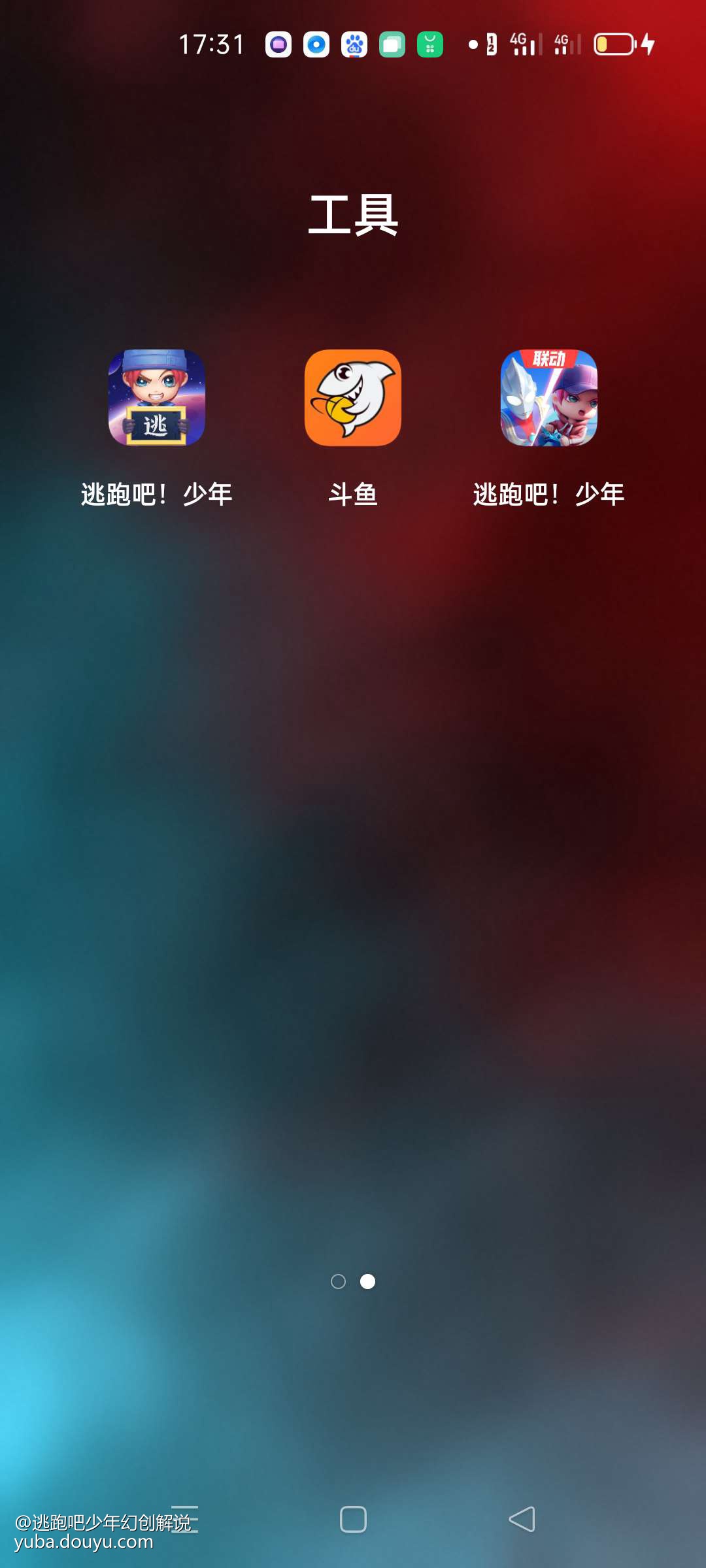The width and height of the screenshot is (706, 1568).
Task: Tap the system home button
Action: coord(353,1519)
